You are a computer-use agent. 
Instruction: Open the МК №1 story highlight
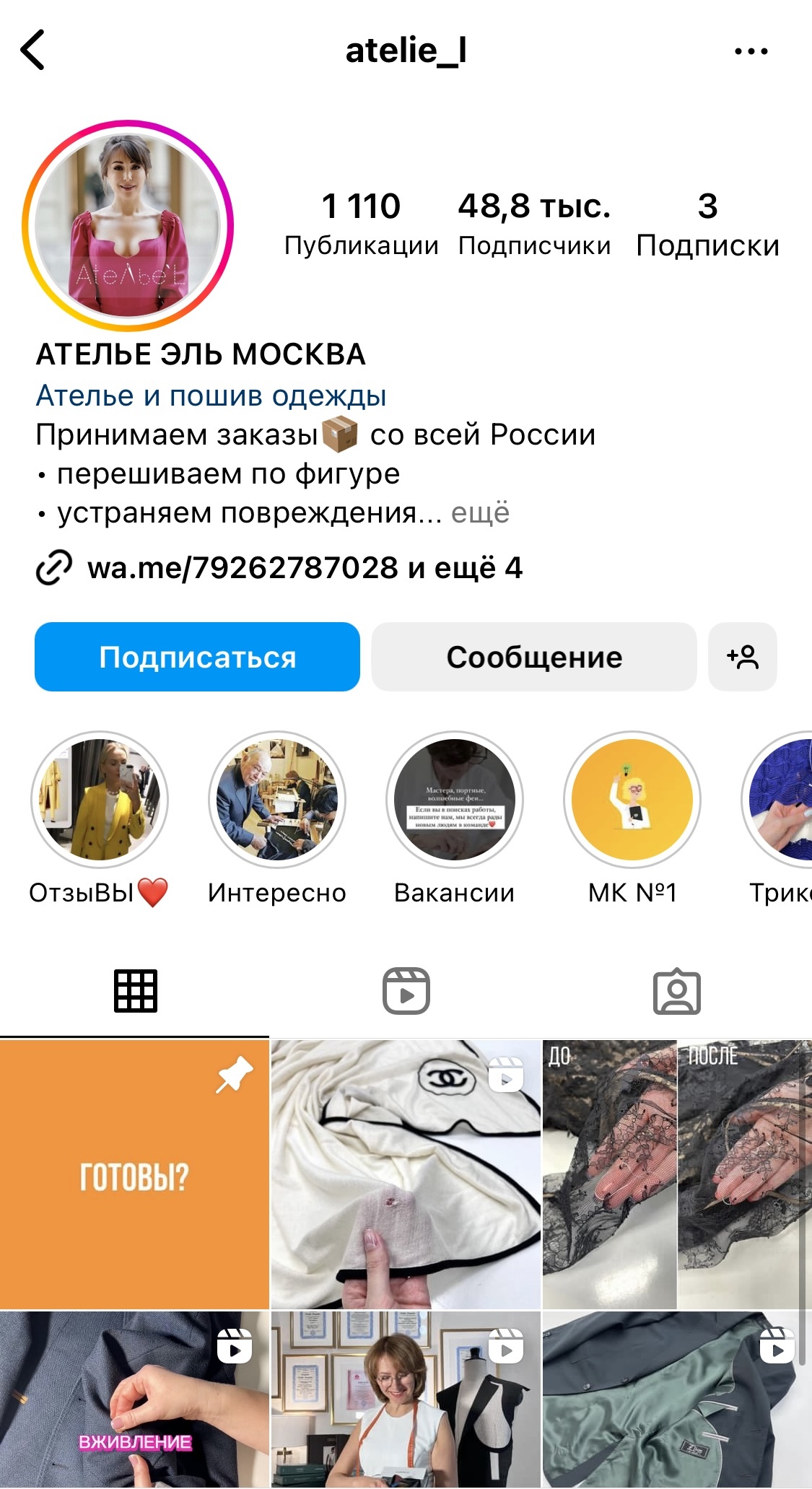tap(632, 800)
